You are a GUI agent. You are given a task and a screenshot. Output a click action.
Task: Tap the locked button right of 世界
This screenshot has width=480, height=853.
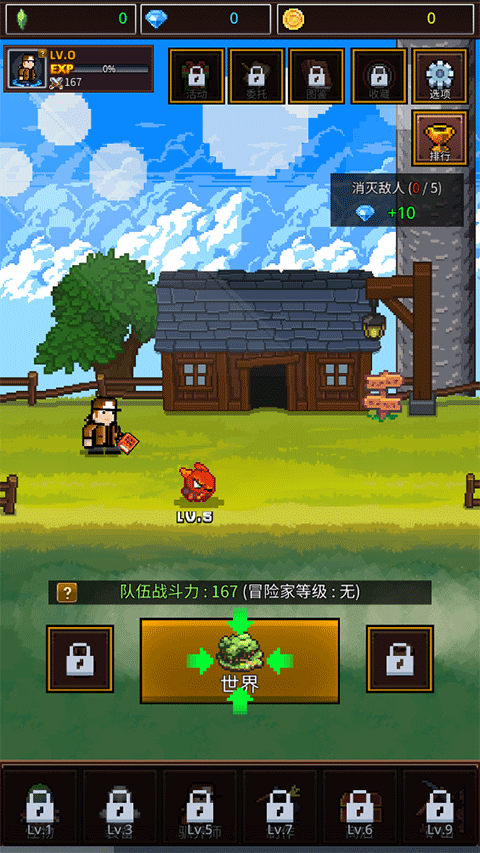pos(400,658)
